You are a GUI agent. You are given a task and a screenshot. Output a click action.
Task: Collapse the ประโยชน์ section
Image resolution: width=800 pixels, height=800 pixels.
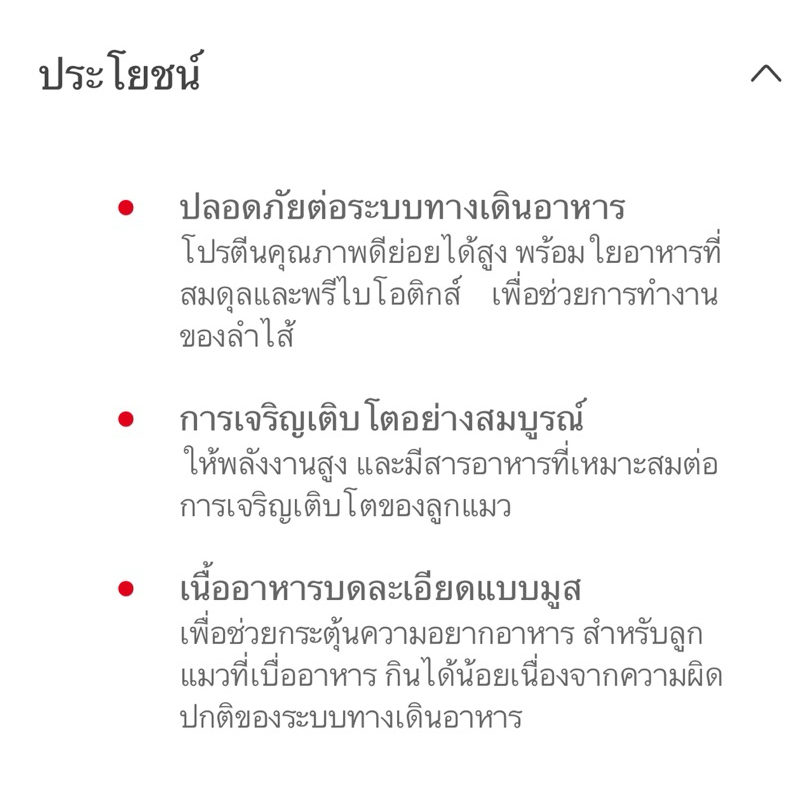(x=766, y=74)
